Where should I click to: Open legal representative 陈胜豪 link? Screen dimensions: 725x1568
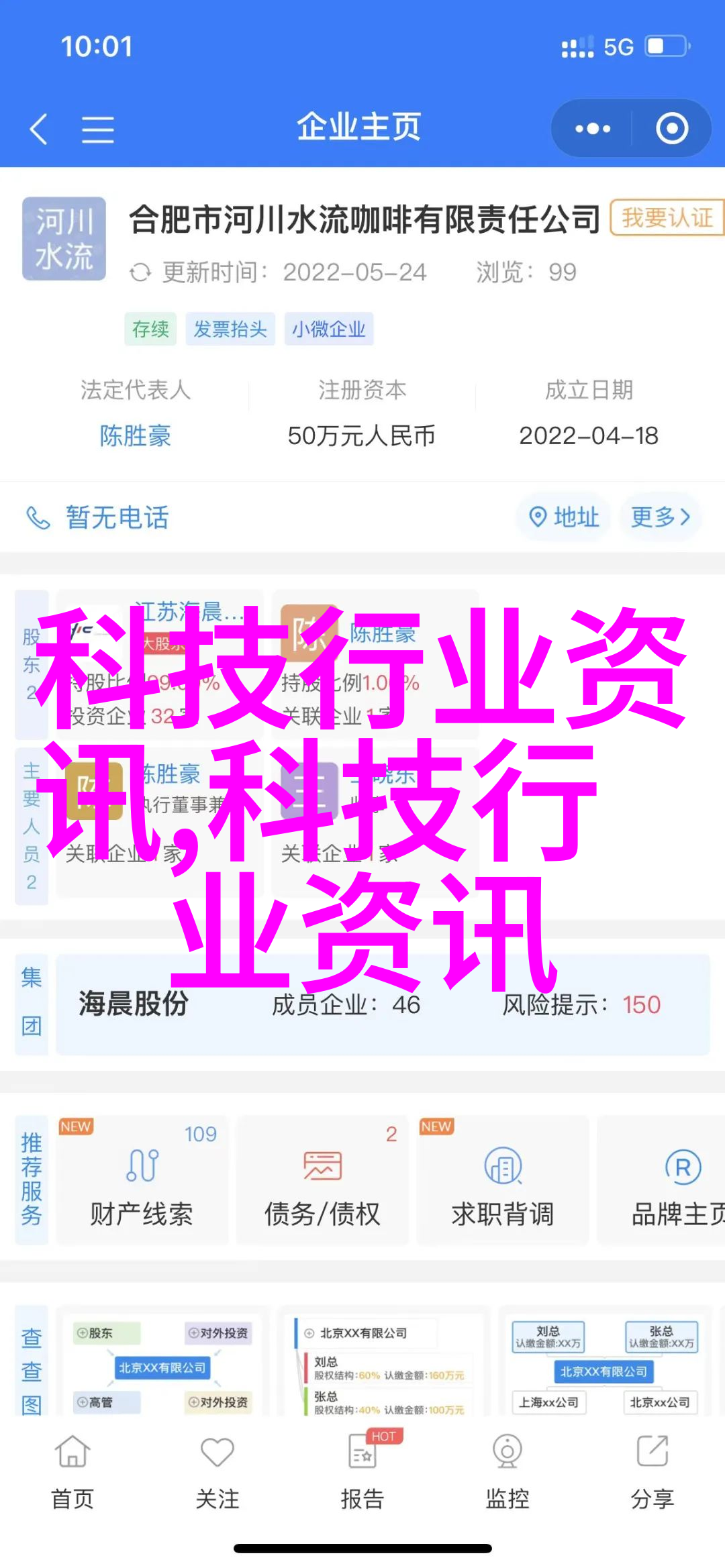click(x=135, y=436)
